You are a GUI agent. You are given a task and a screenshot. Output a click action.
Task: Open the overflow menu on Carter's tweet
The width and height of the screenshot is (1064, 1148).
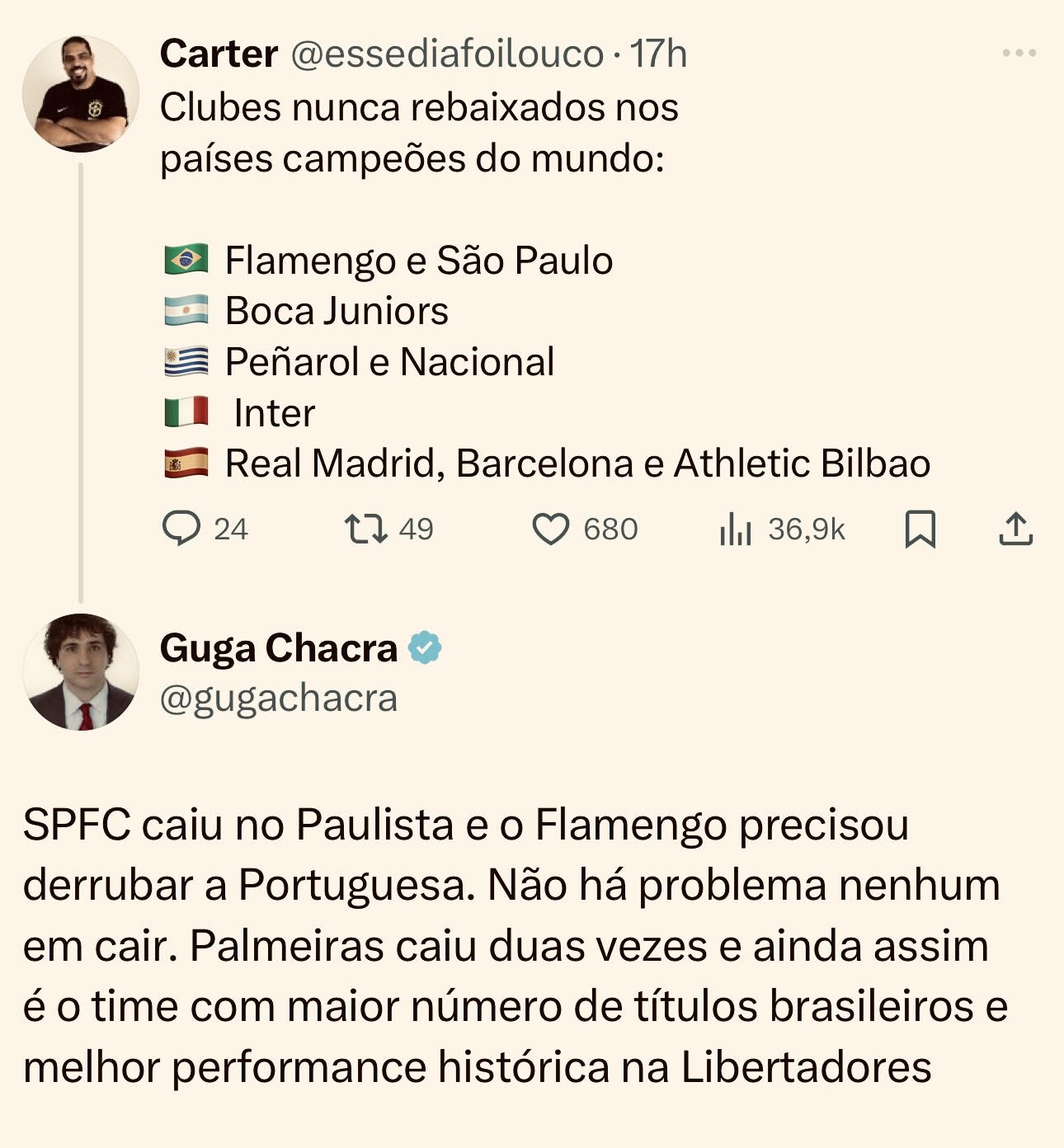click(x=1019, y=54)
